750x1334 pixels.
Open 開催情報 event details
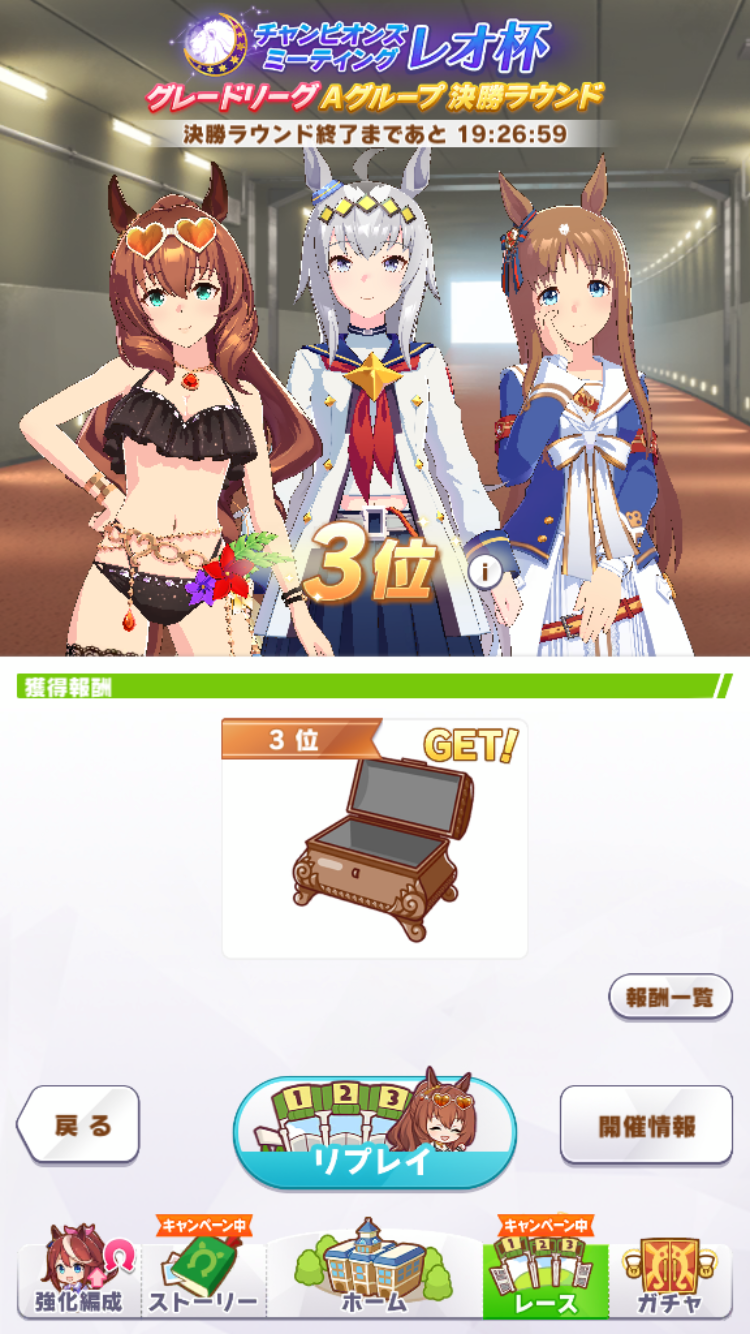646,1125
